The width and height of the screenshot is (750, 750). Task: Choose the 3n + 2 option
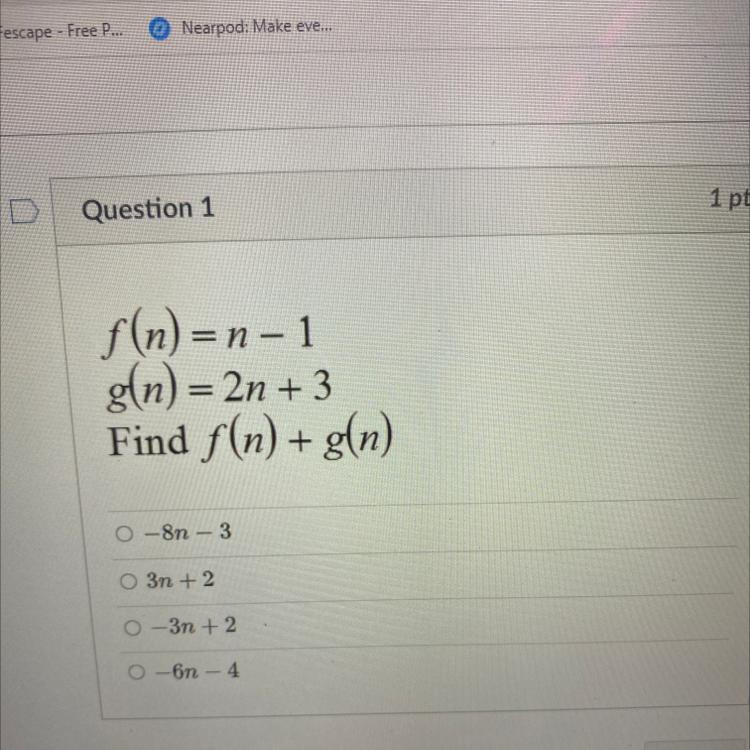(x=128, y=580)
